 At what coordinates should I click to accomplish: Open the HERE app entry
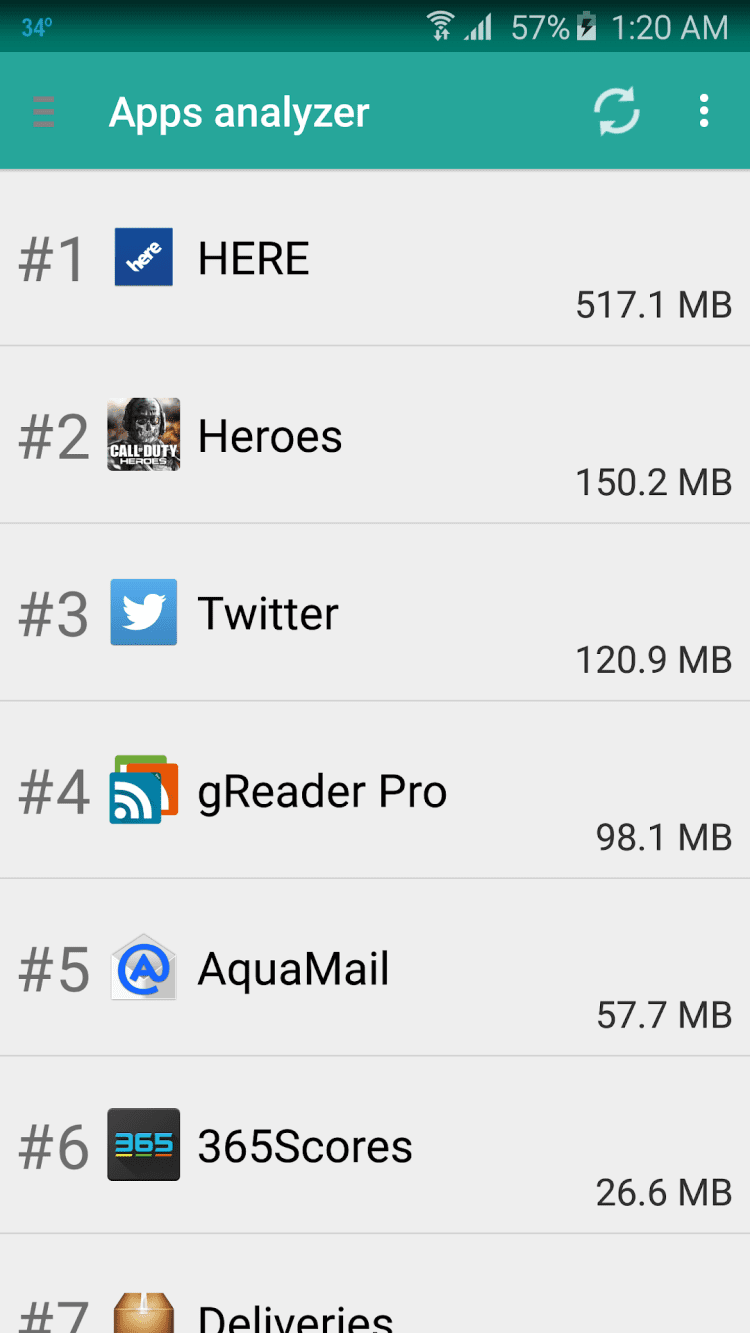pos(375,260)
